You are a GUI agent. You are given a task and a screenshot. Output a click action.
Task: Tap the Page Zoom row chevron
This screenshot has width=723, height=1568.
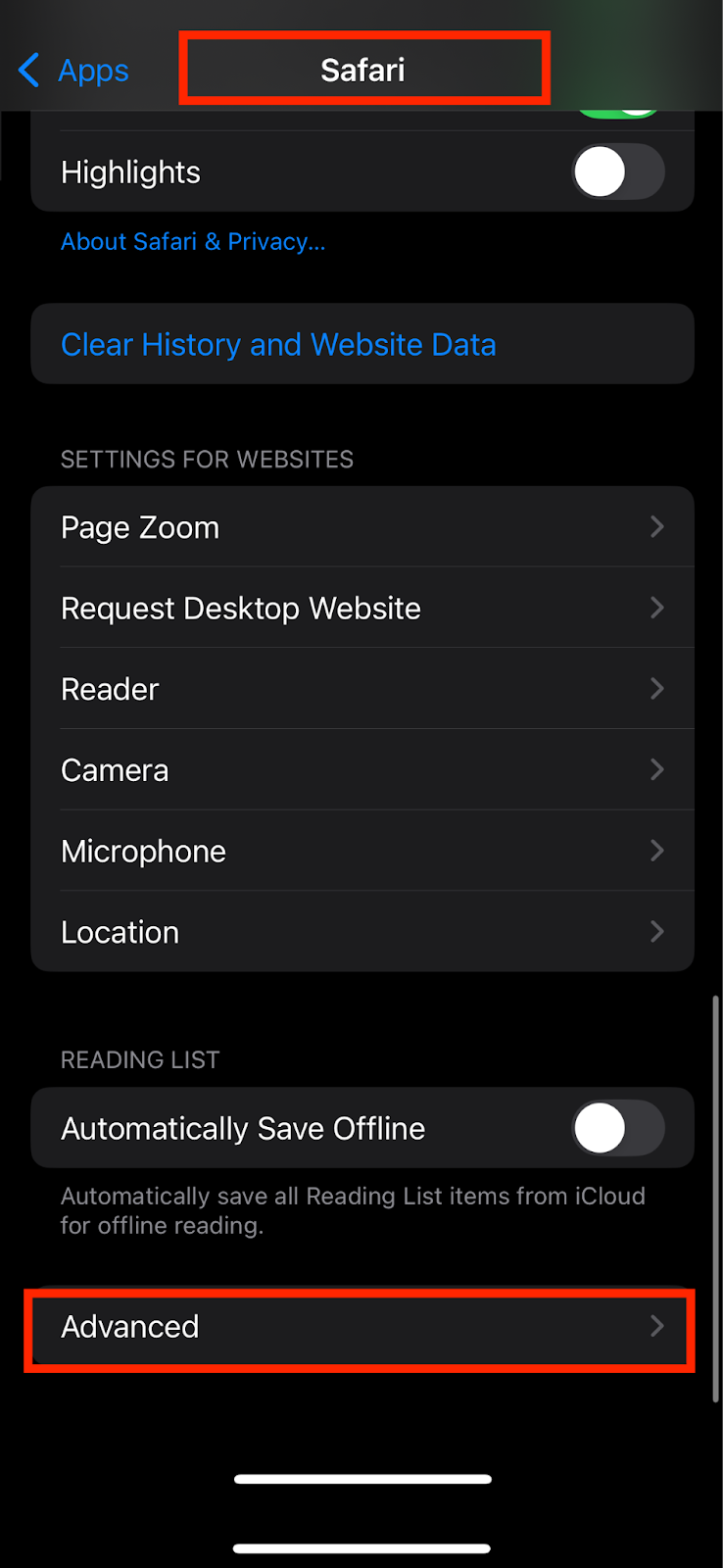coord(656,526)
